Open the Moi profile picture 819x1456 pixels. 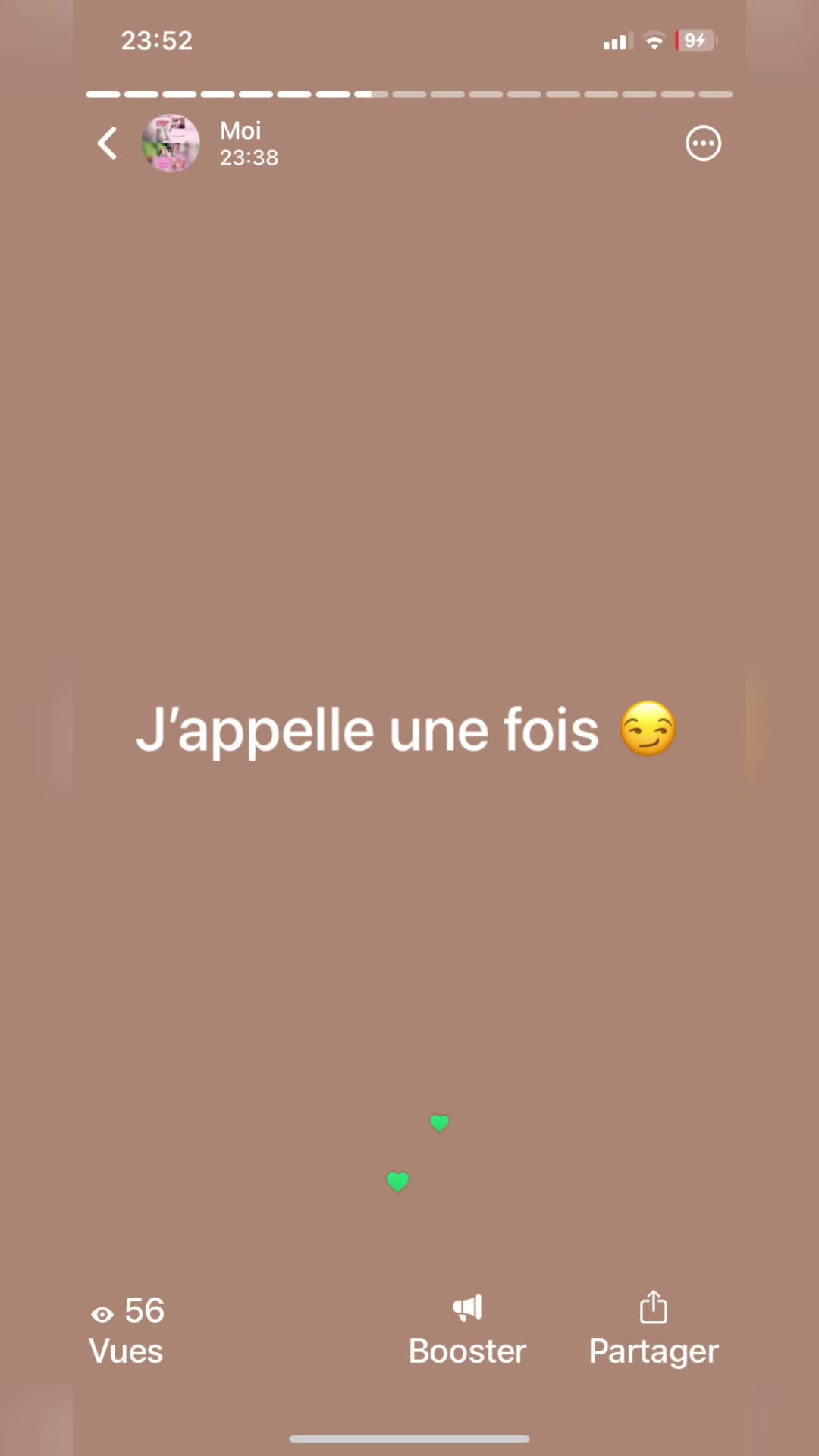(x=171, y=143)
